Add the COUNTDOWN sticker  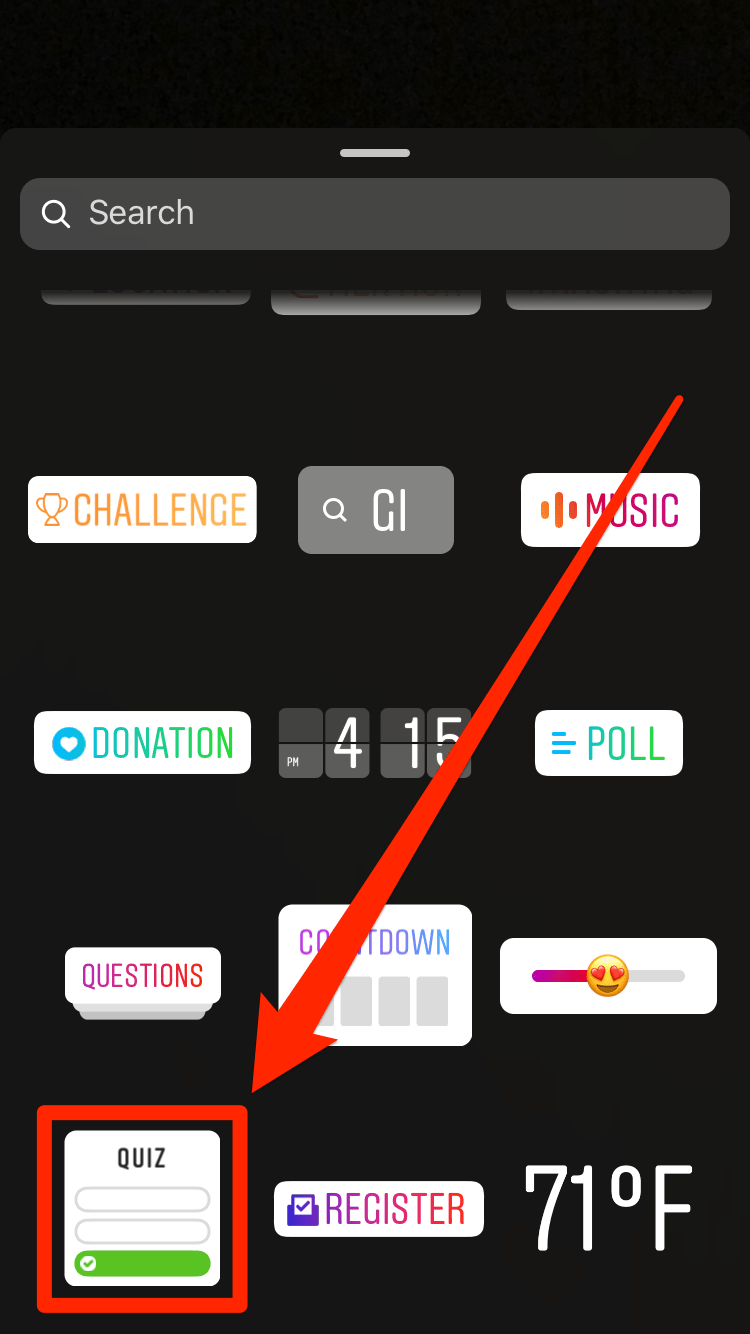click(375, 975)
